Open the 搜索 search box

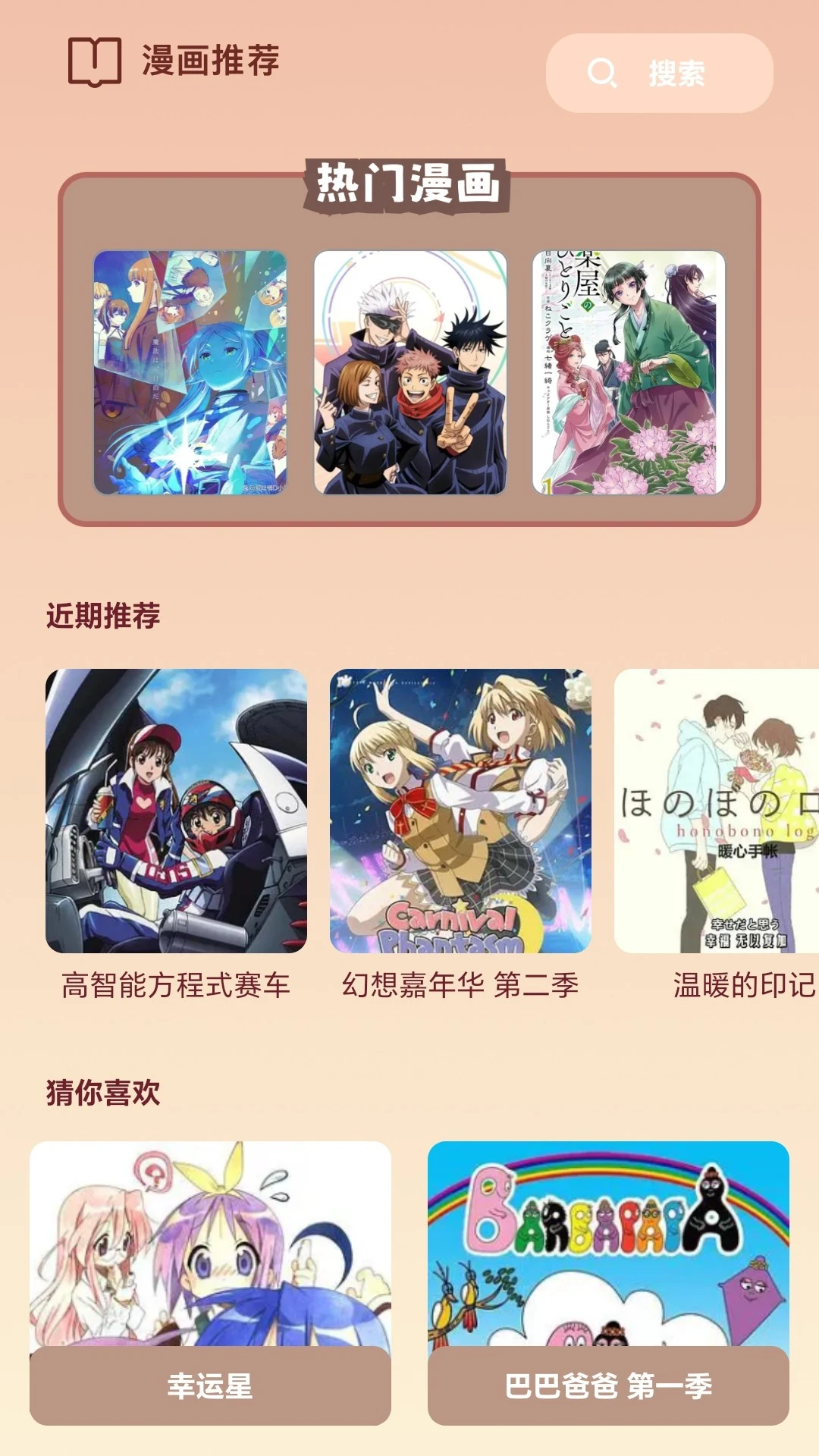[x=659, y=74]
